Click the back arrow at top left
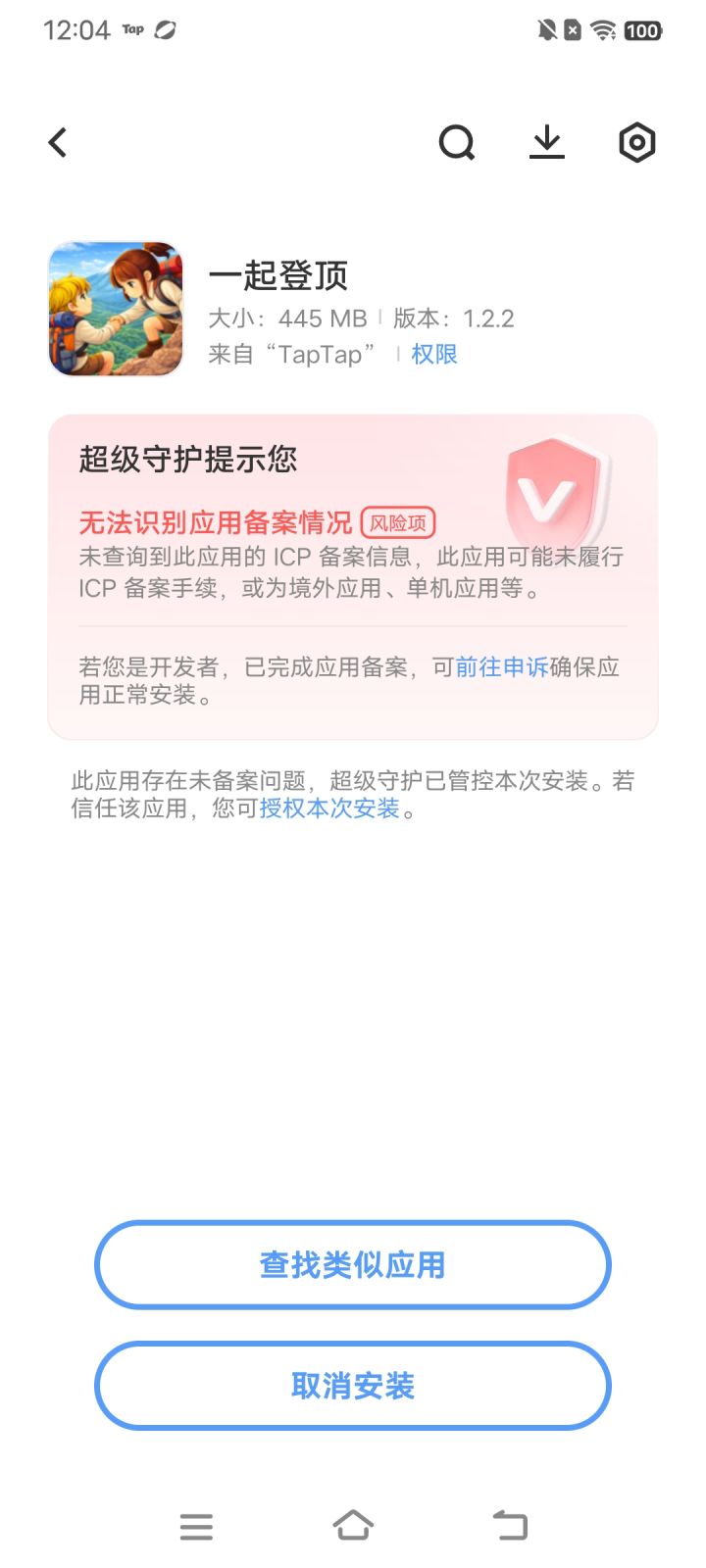The image size is (706, 1568). point(57,142)
